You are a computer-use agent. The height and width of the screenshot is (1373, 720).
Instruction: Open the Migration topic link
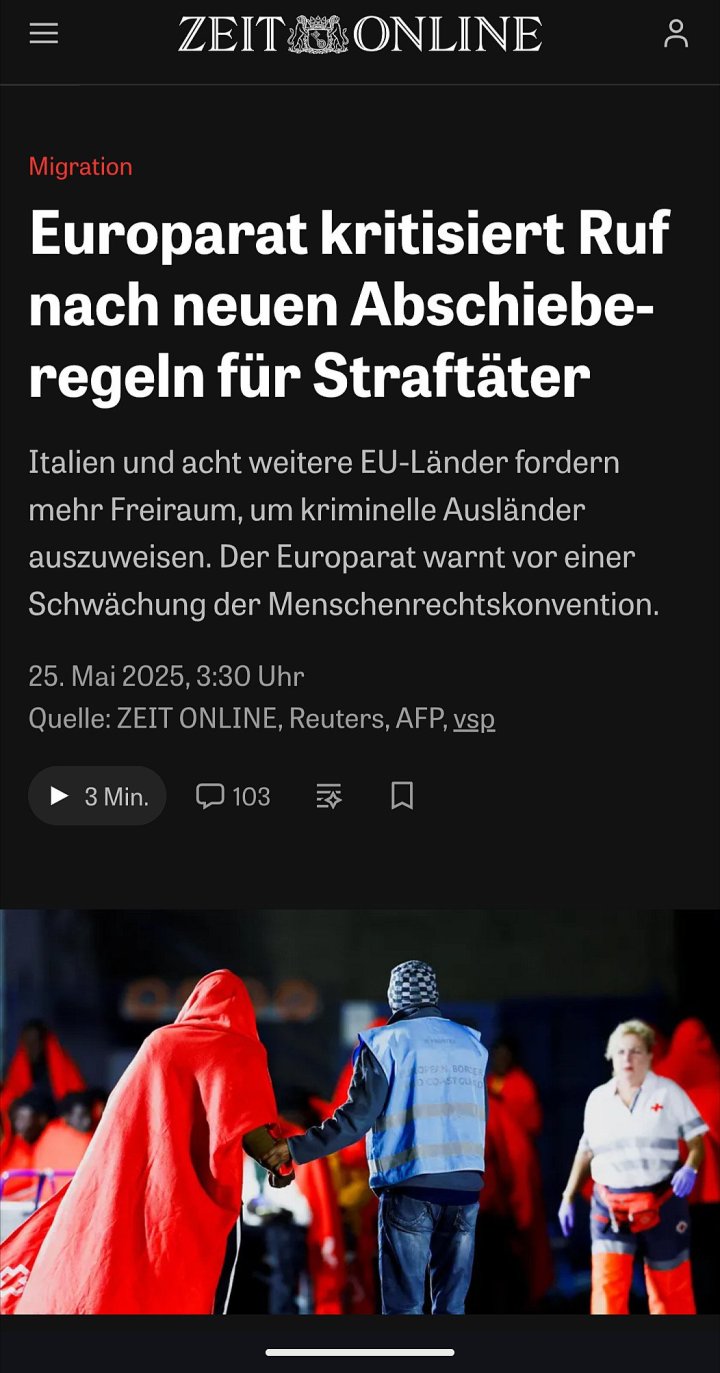point(80,167)
